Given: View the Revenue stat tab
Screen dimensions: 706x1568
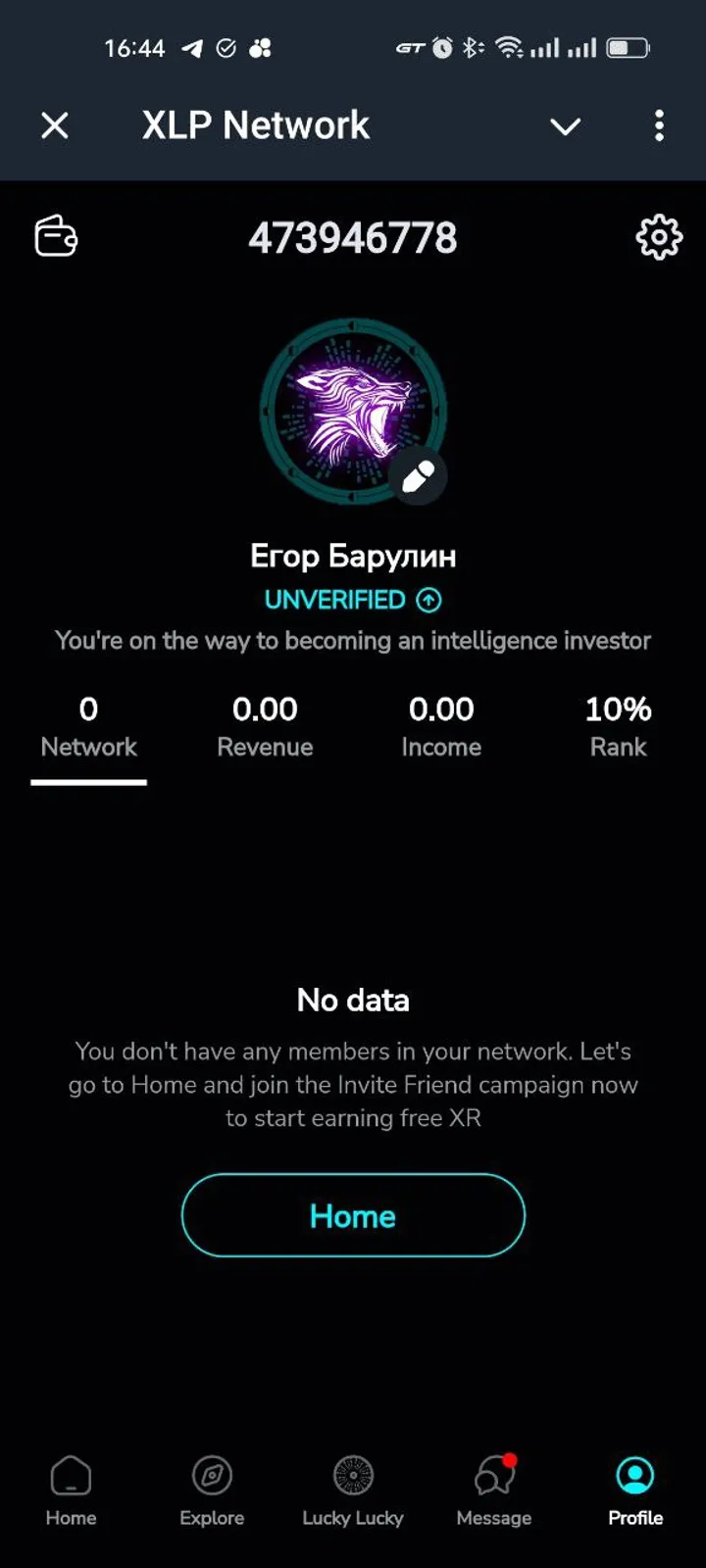Looking at the screenshot, I should [264, 727].
